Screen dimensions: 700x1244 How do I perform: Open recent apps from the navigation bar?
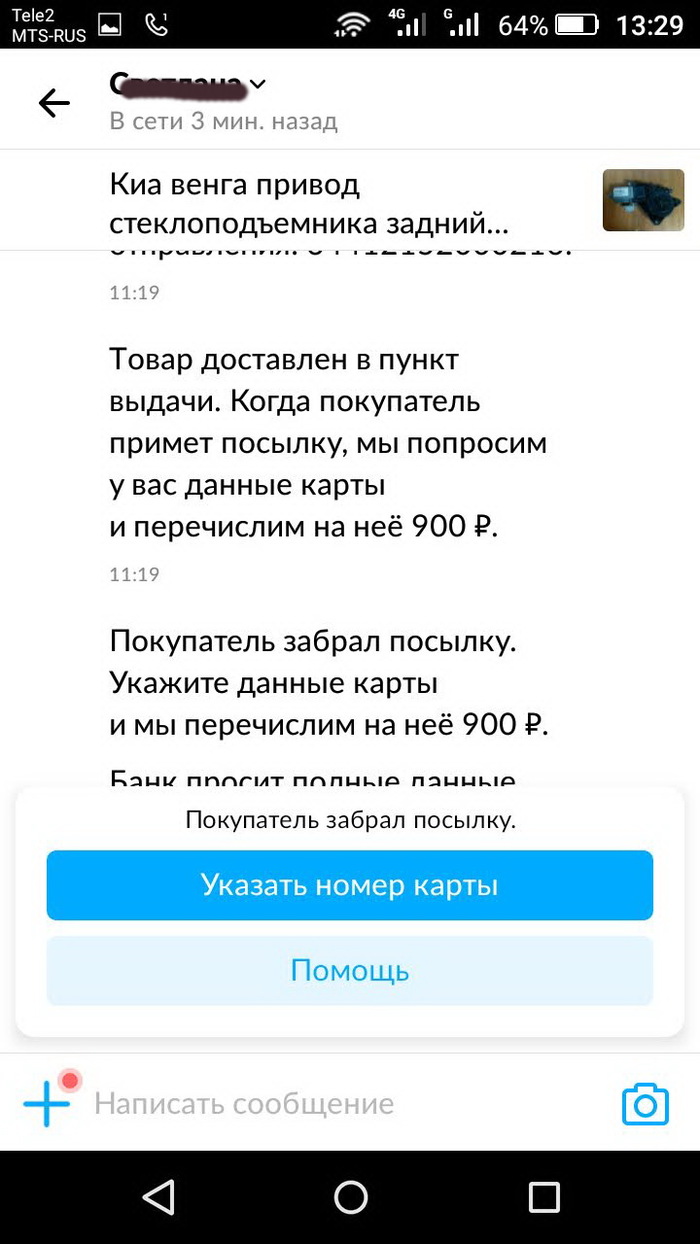[543, 1197]
